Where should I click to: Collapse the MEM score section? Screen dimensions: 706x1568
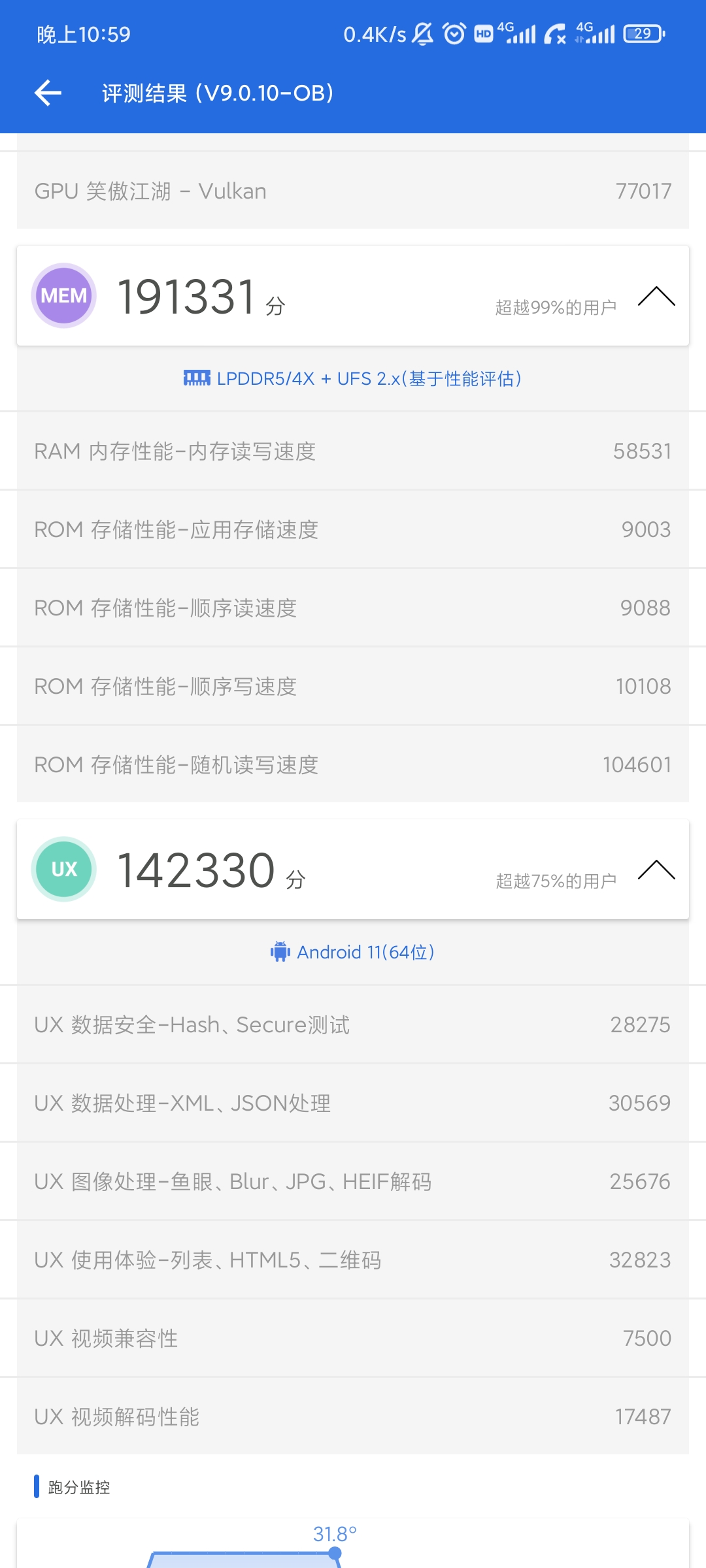(656, 296)
